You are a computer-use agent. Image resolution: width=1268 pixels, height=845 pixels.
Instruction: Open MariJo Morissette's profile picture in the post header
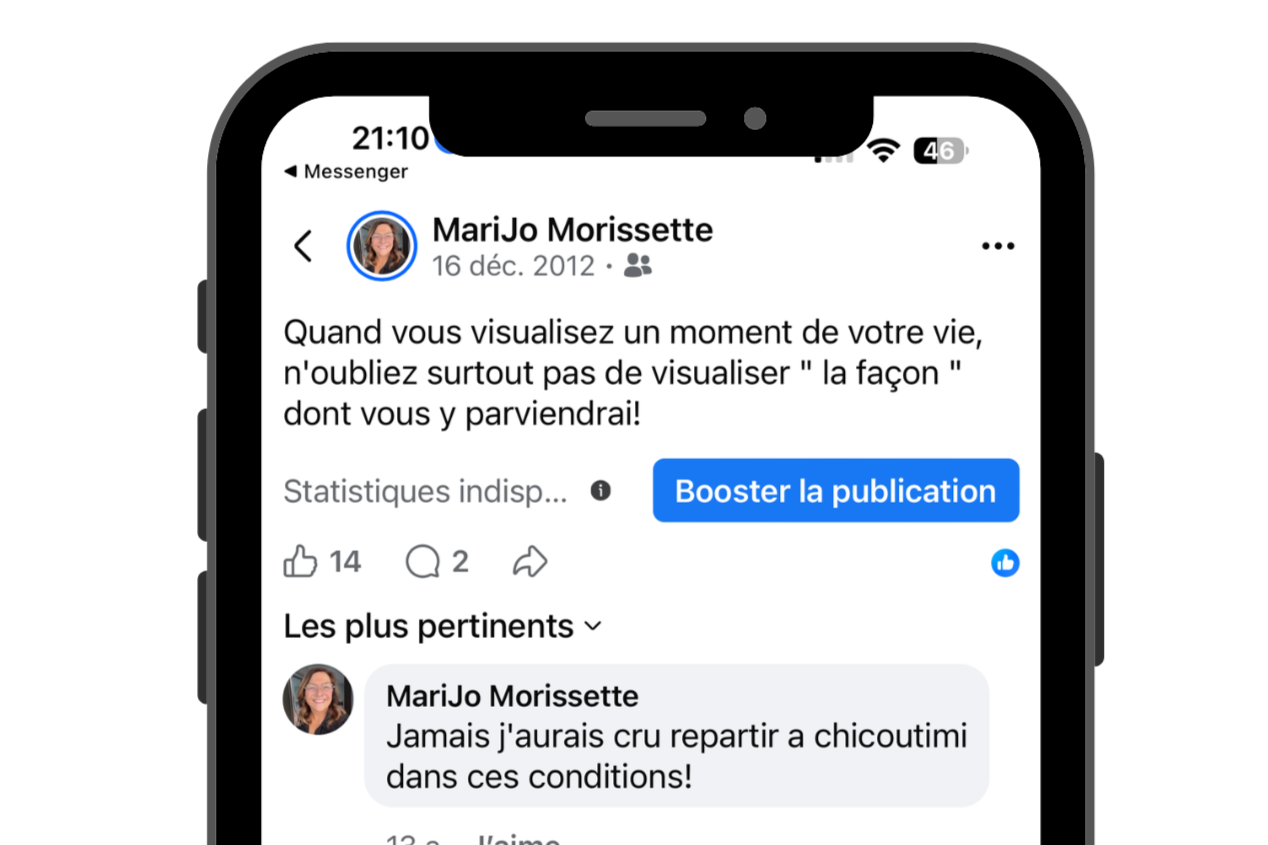381,246
